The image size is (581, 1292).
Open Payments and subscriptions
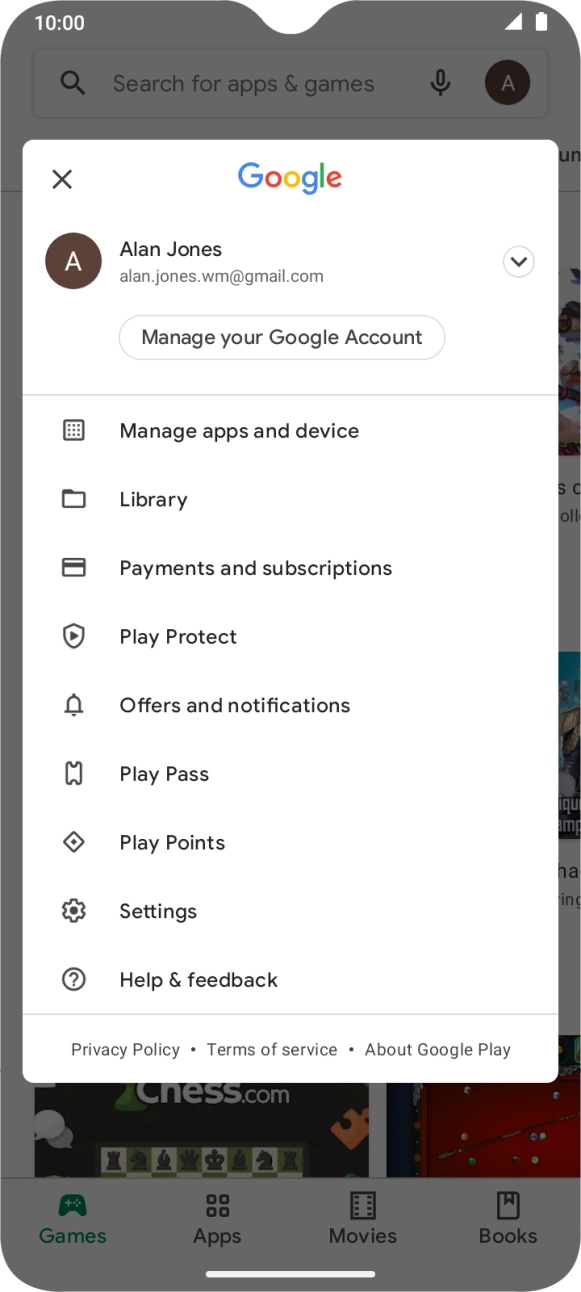tap(290, 568)
